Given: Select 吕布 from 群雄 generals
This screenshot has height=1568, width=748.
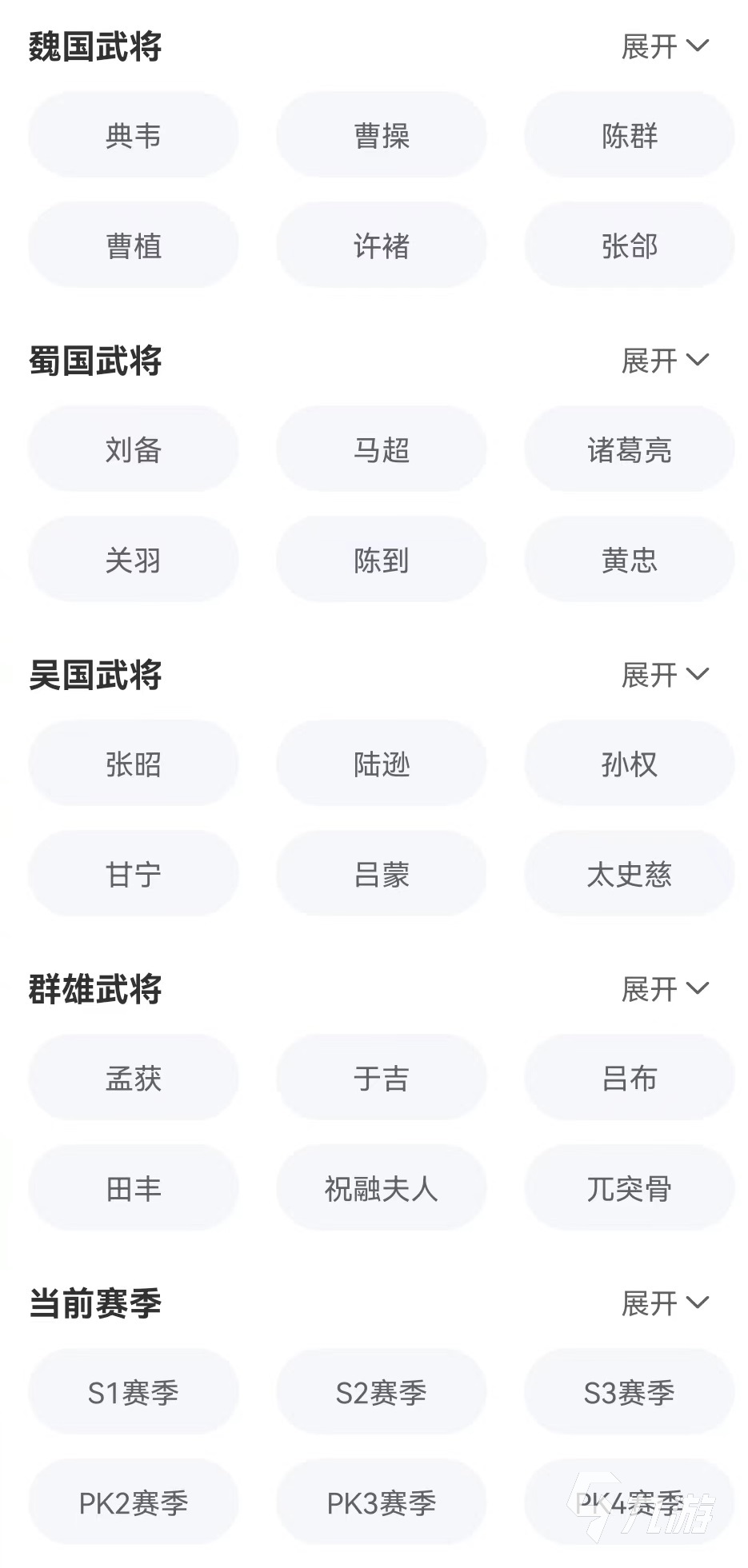Looking at the screenshot, I should coord(629,1078).
